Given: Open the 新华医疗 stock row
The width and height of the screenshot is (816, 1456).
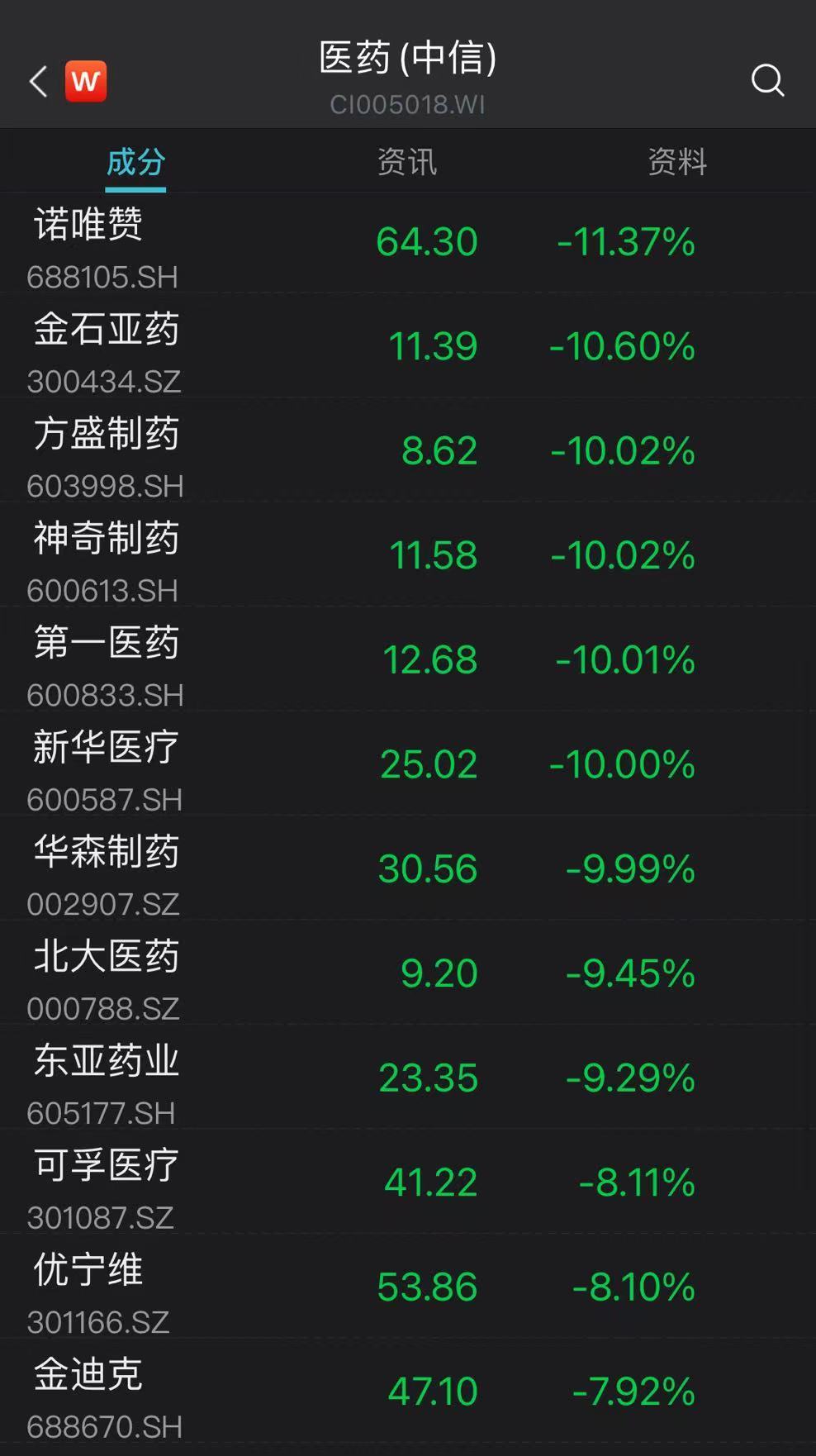Looking at the screenshot, I should coord(408,764).
